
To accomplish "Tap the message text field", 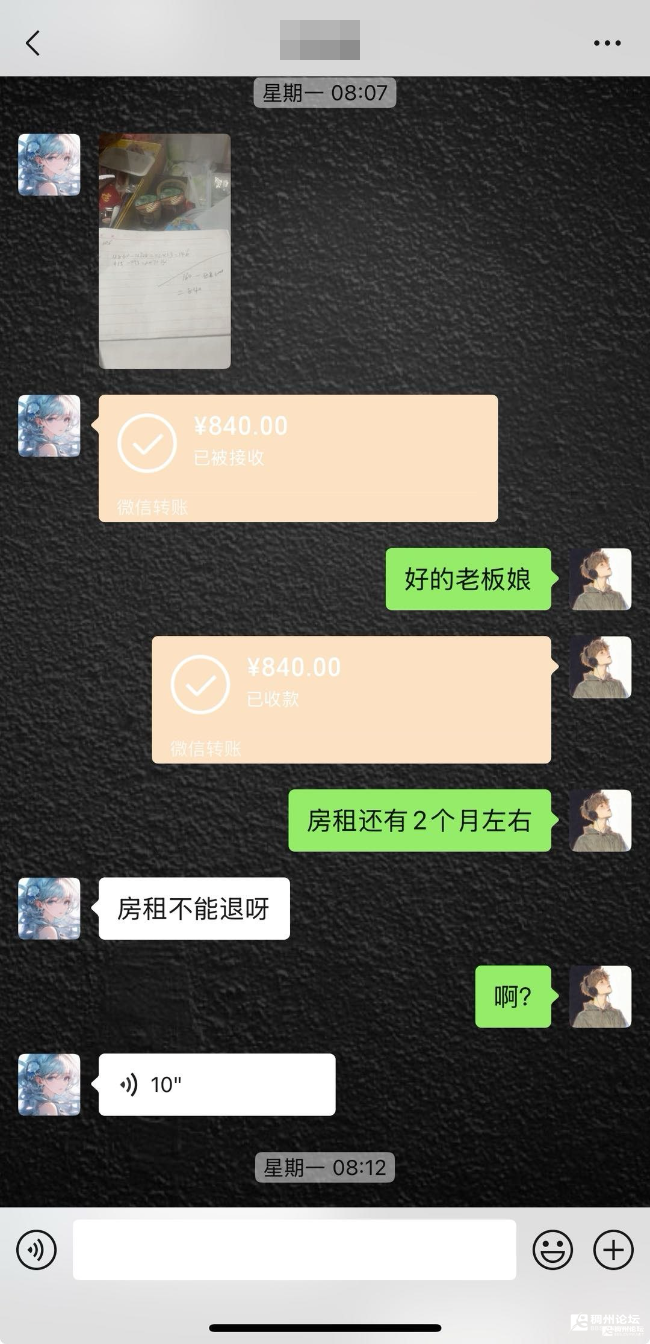I will tap(294, 1249).
